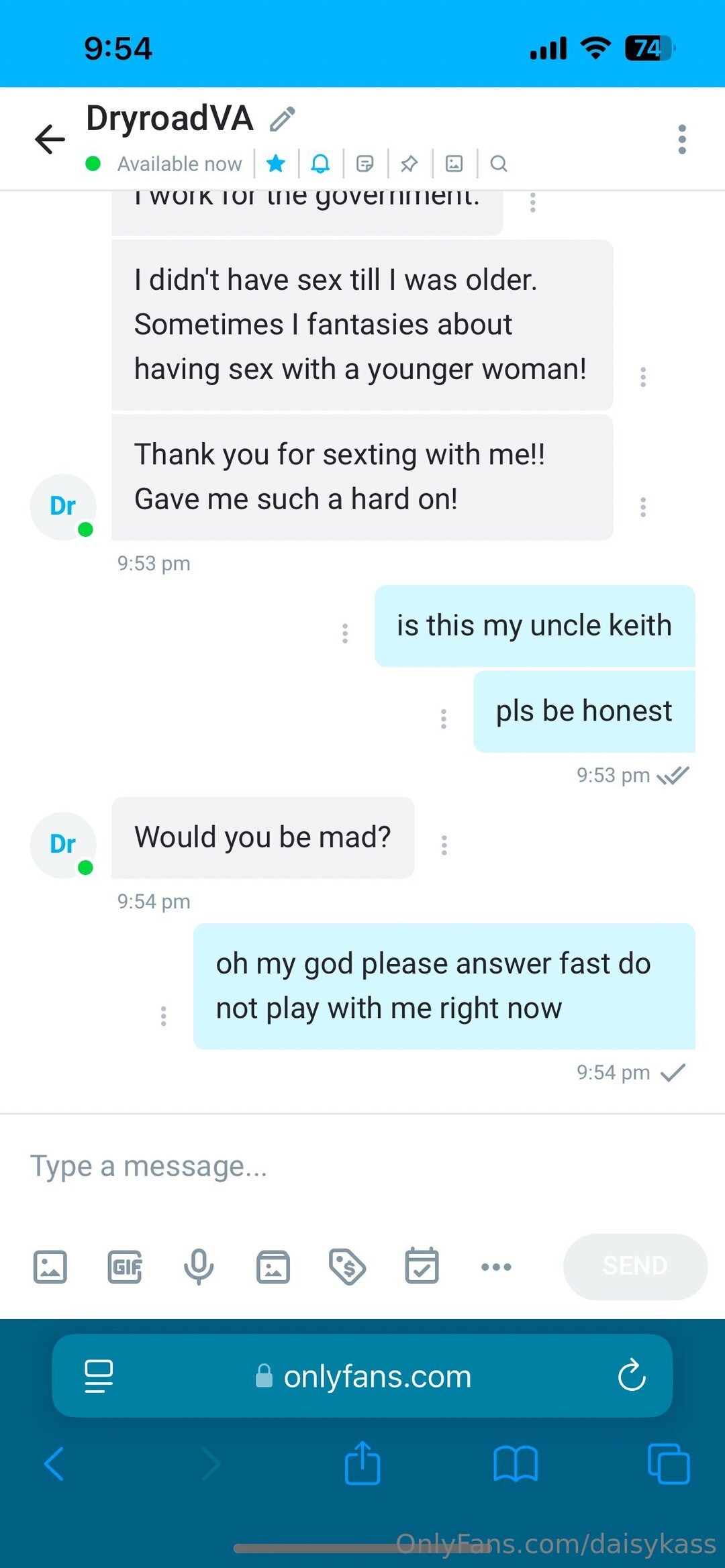Open options for 'Would you be mad?' message
This screenshot has width=725, height=1568.
(x=444, y=845)
